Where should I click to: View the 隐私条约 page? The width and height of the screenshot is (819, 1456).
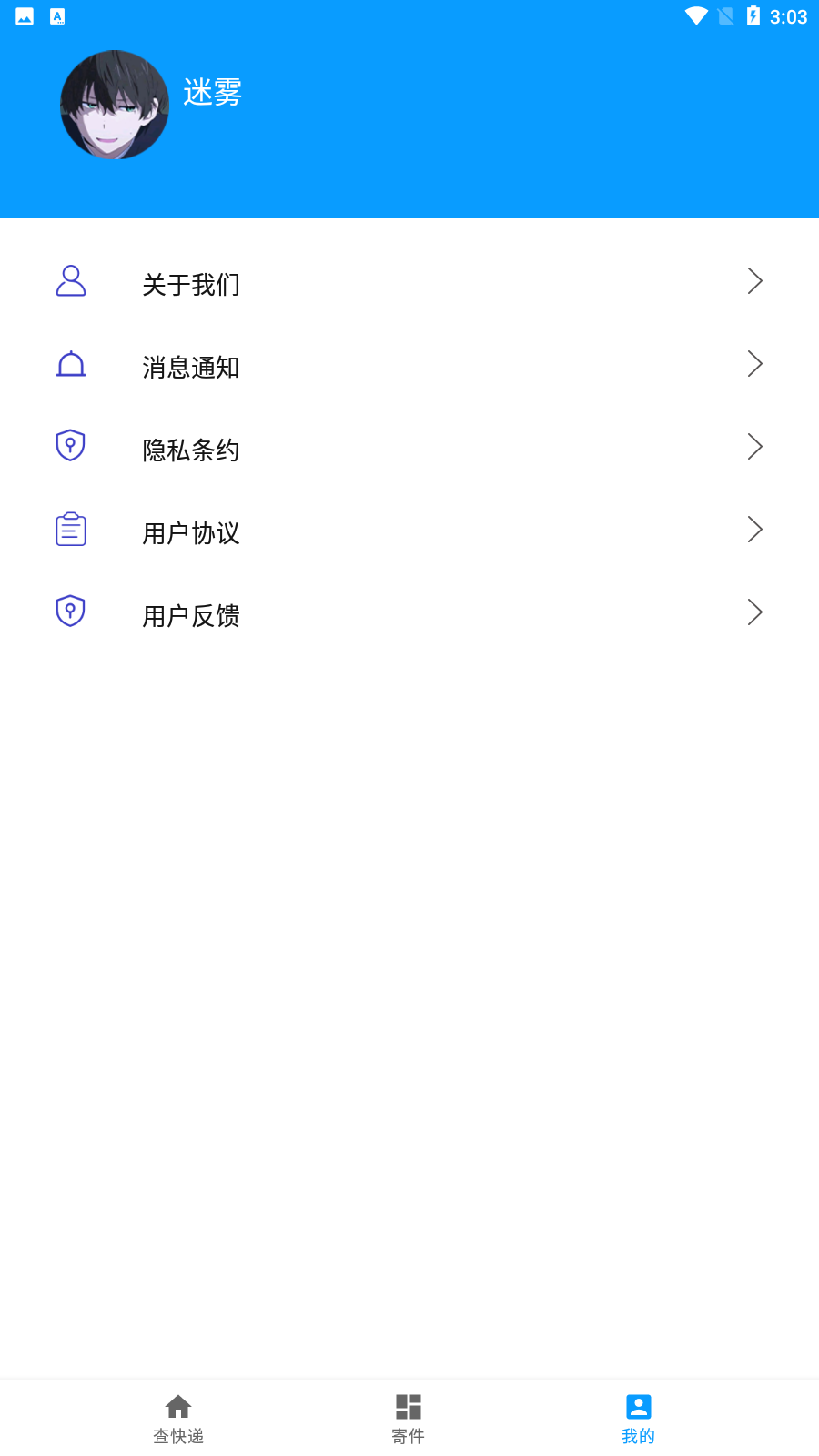191,450
